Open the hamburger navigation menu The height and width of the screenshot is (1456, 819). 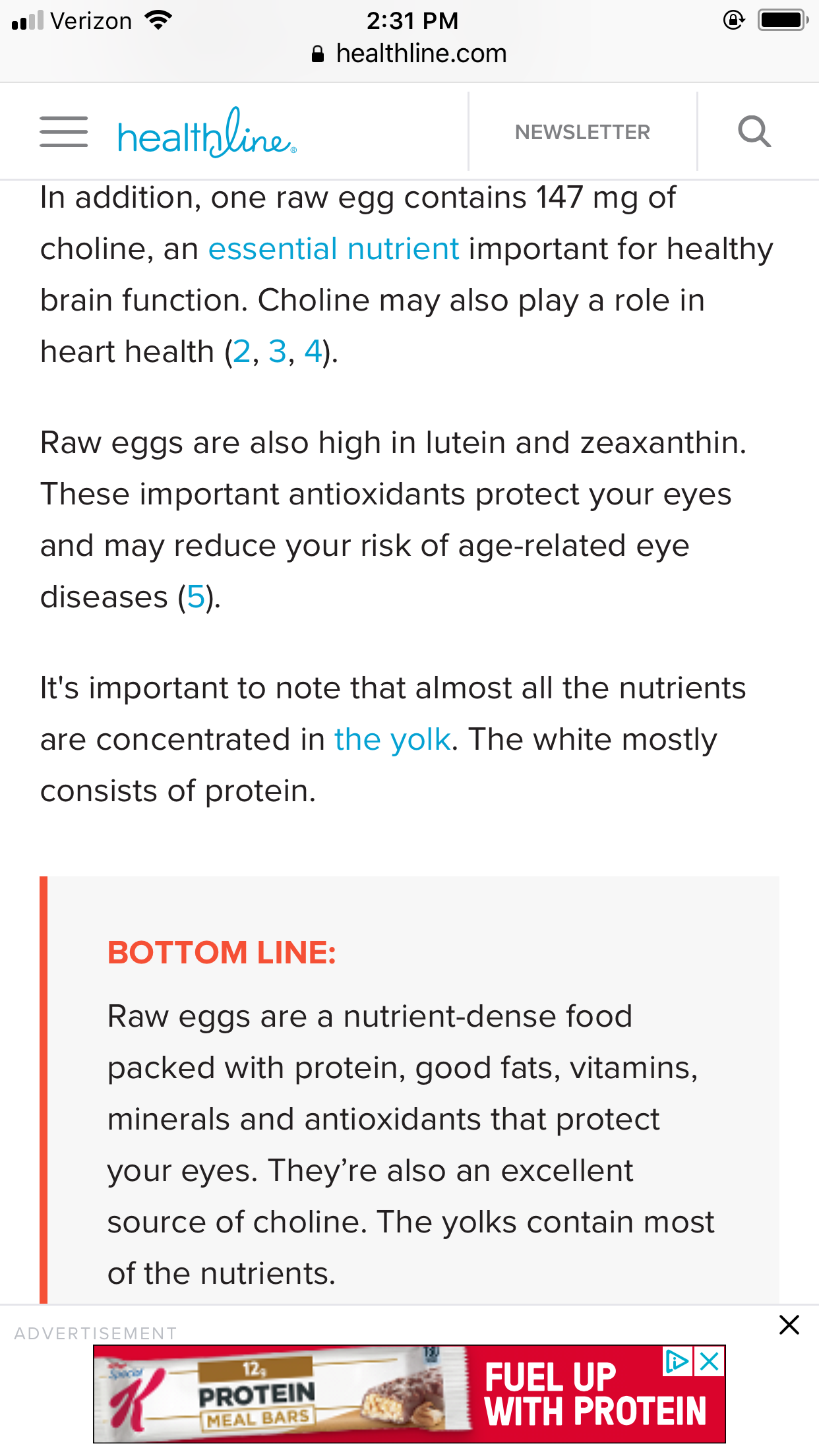63,131
